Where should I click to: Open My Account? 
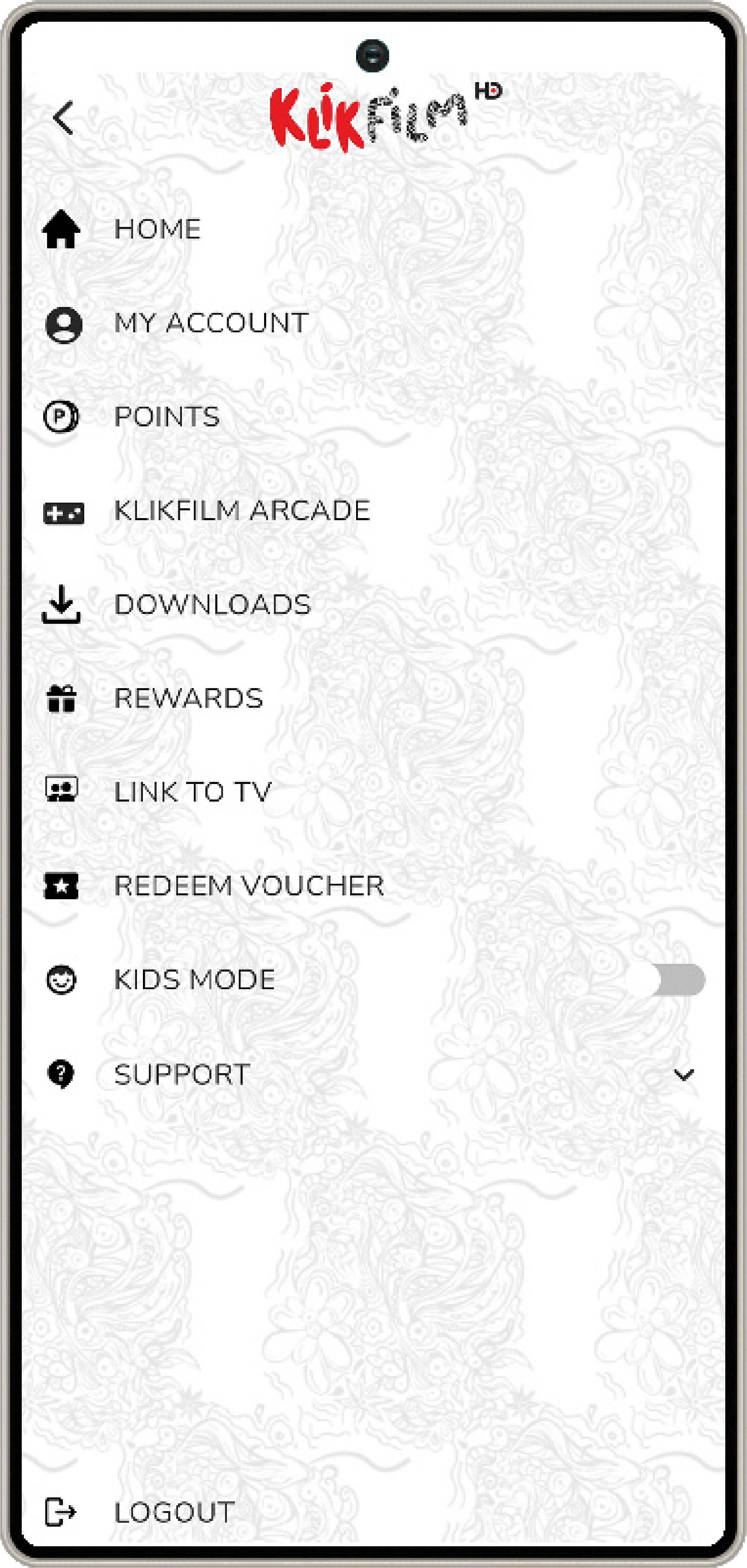pos(211,323)
